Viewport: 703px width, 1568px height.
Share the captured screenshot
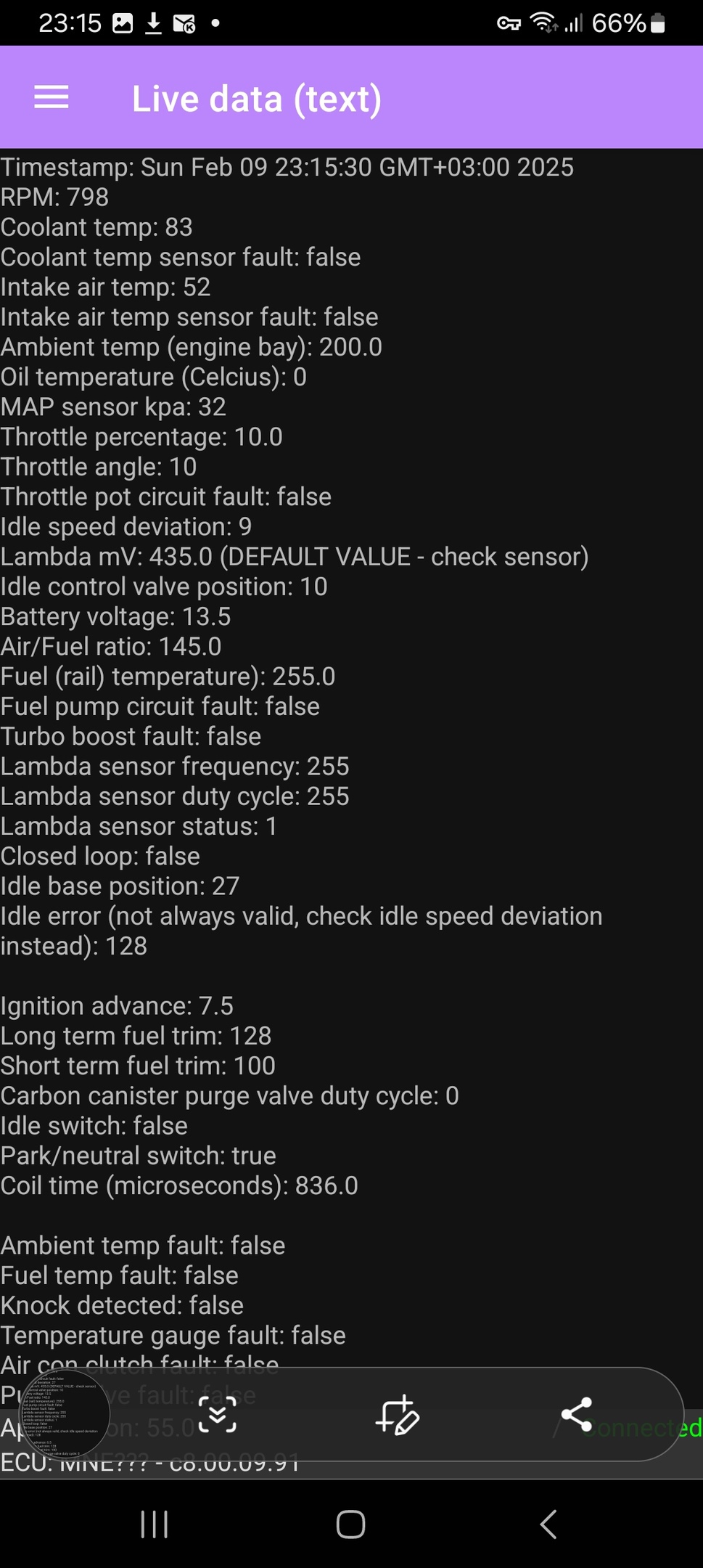577,1414
